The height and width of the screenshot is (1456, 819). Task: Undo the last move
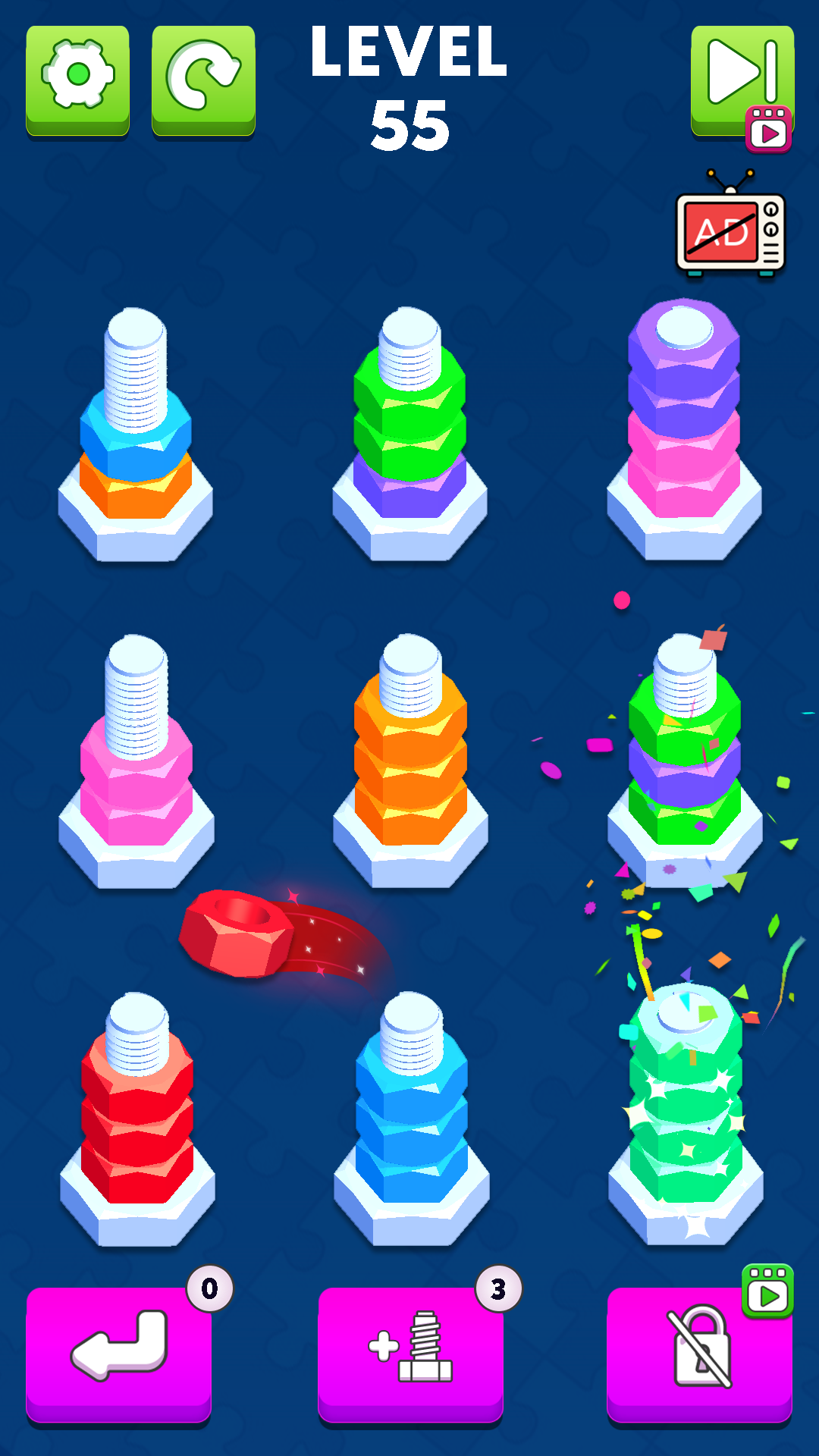pyautogui.click(x=118, y=1351)
